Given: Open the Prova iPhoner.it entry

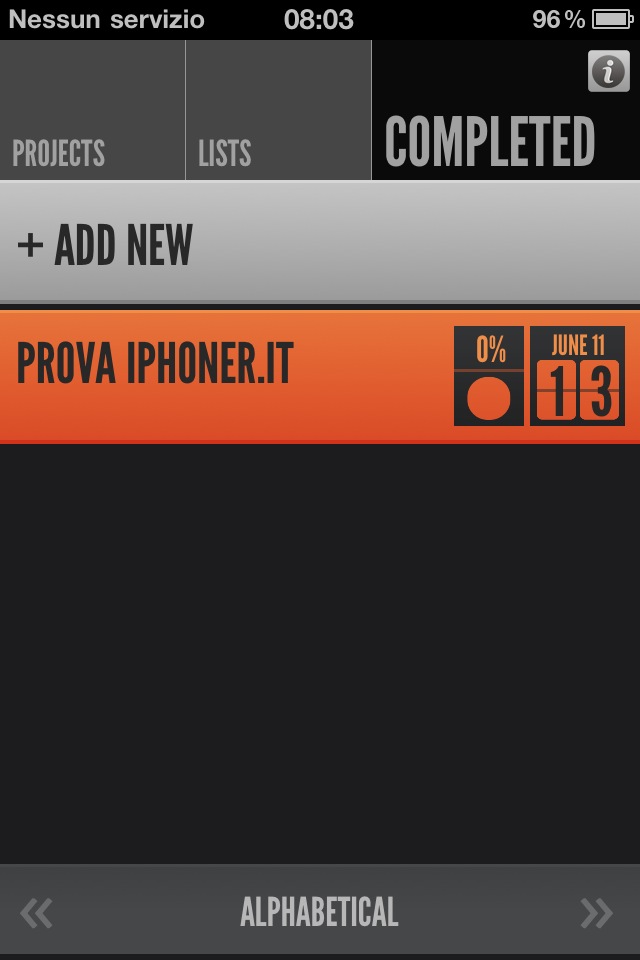Looking at the screenshot, I should [x=200, y=368].
